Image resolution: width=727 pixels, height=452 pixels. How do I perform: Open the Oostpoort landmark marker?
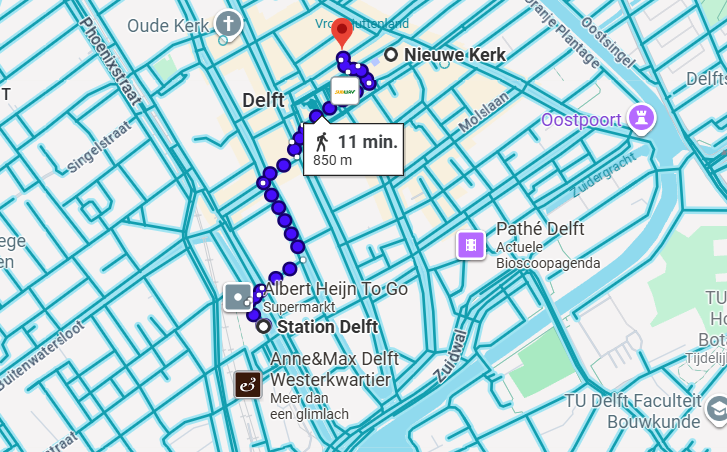coord(640,120)
